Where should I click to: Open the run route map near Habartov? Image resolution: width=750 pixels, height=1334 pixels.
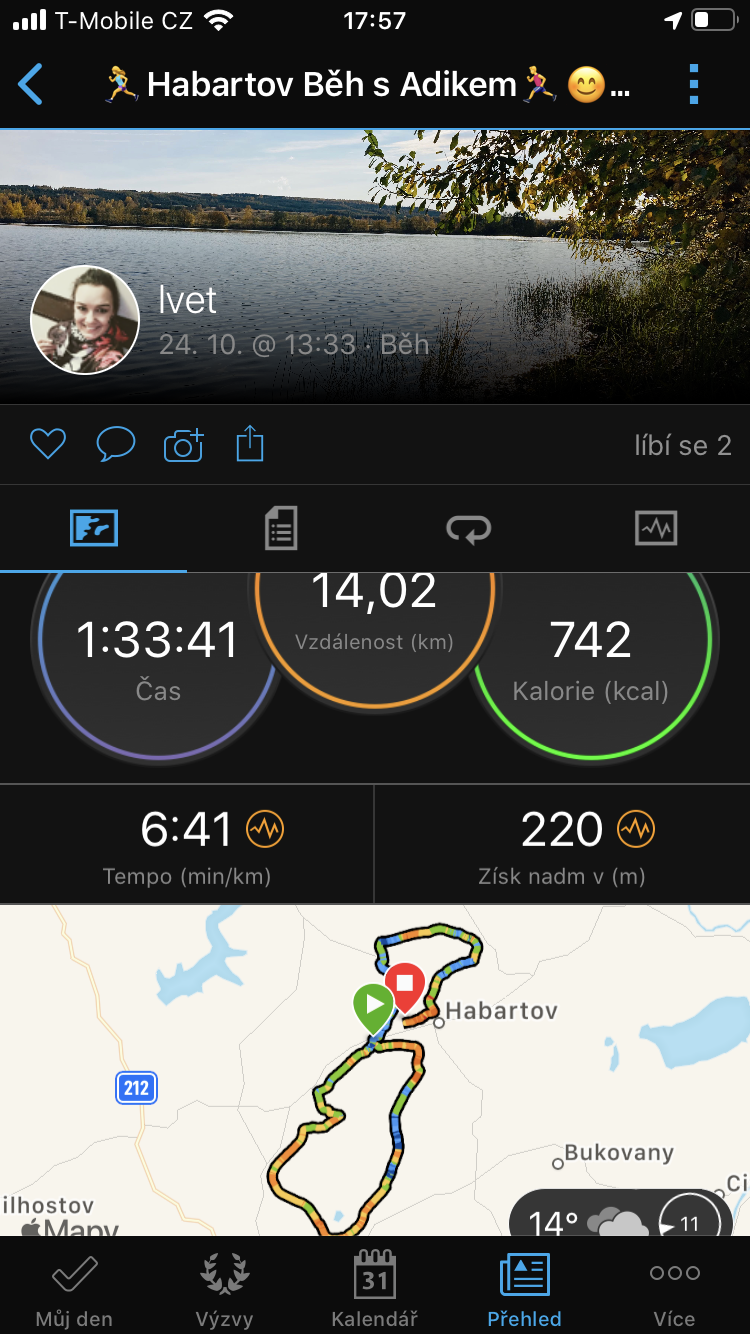pyautogui.click(x=375, y=1070)
